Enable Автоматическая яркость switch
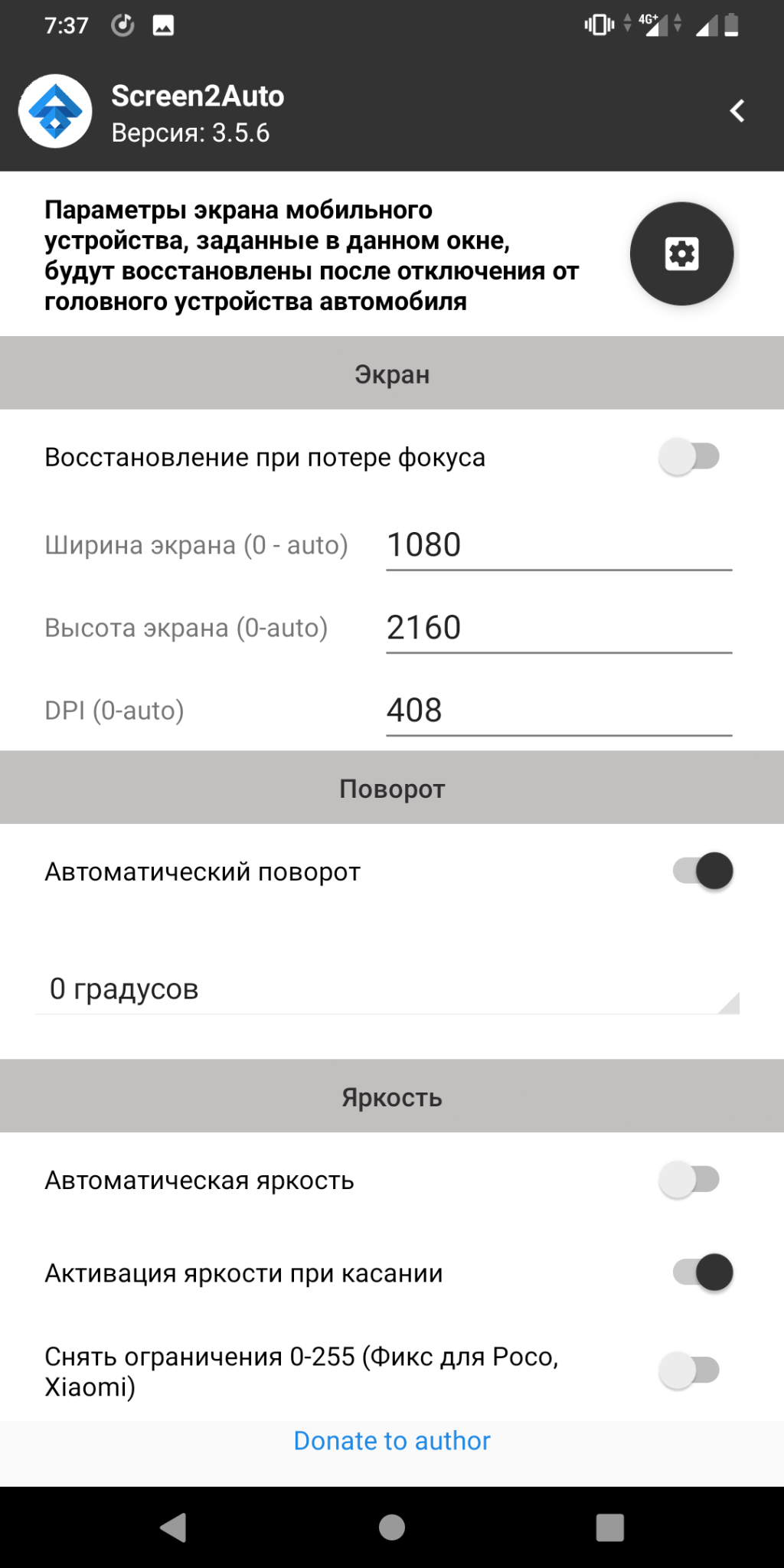The image size is (784, 1568). click(688, 1180)
